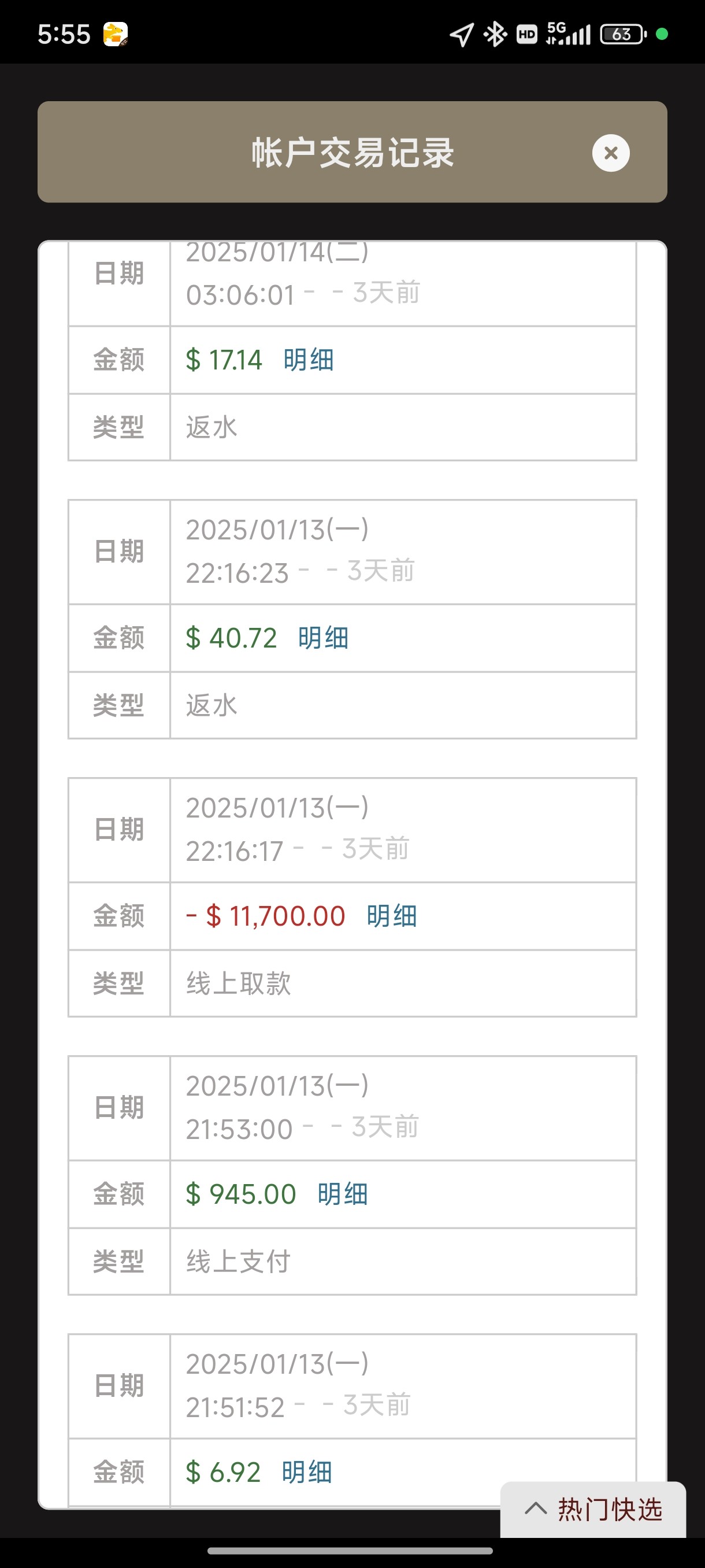
Task: Close the 帐户交易记录 dialog
Action: (x=610, y=153)
